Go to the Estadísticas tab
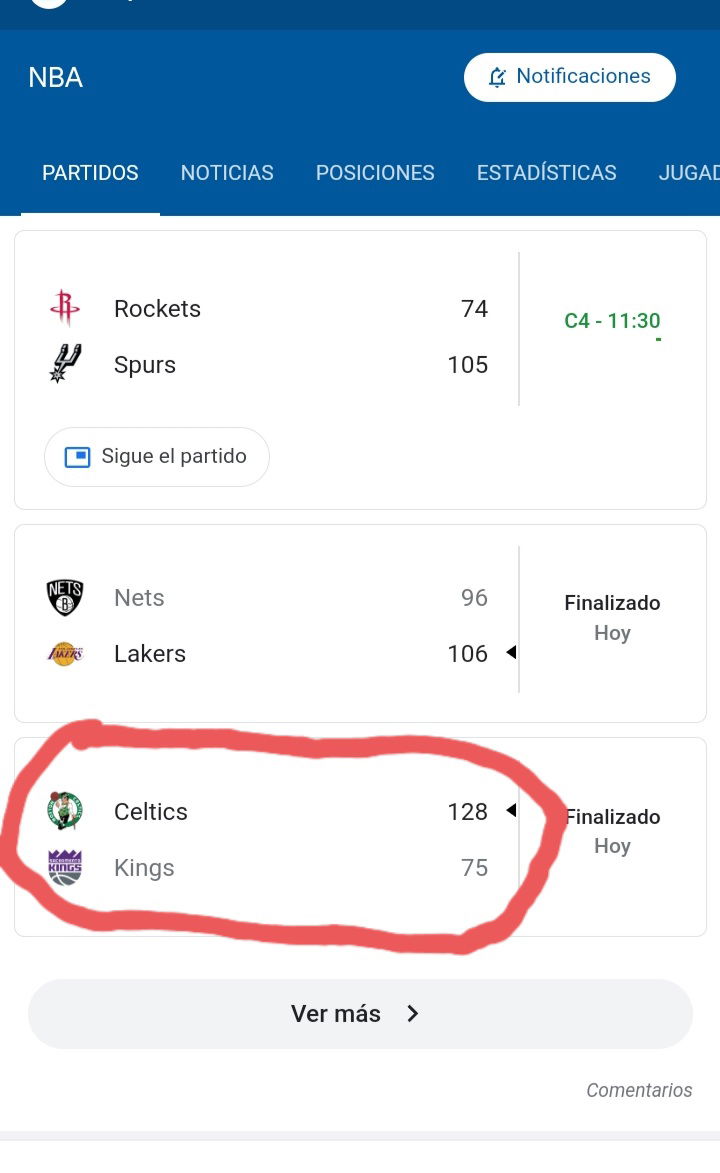This screenshot has width=720, height=1173. click(x=546, y=173)
